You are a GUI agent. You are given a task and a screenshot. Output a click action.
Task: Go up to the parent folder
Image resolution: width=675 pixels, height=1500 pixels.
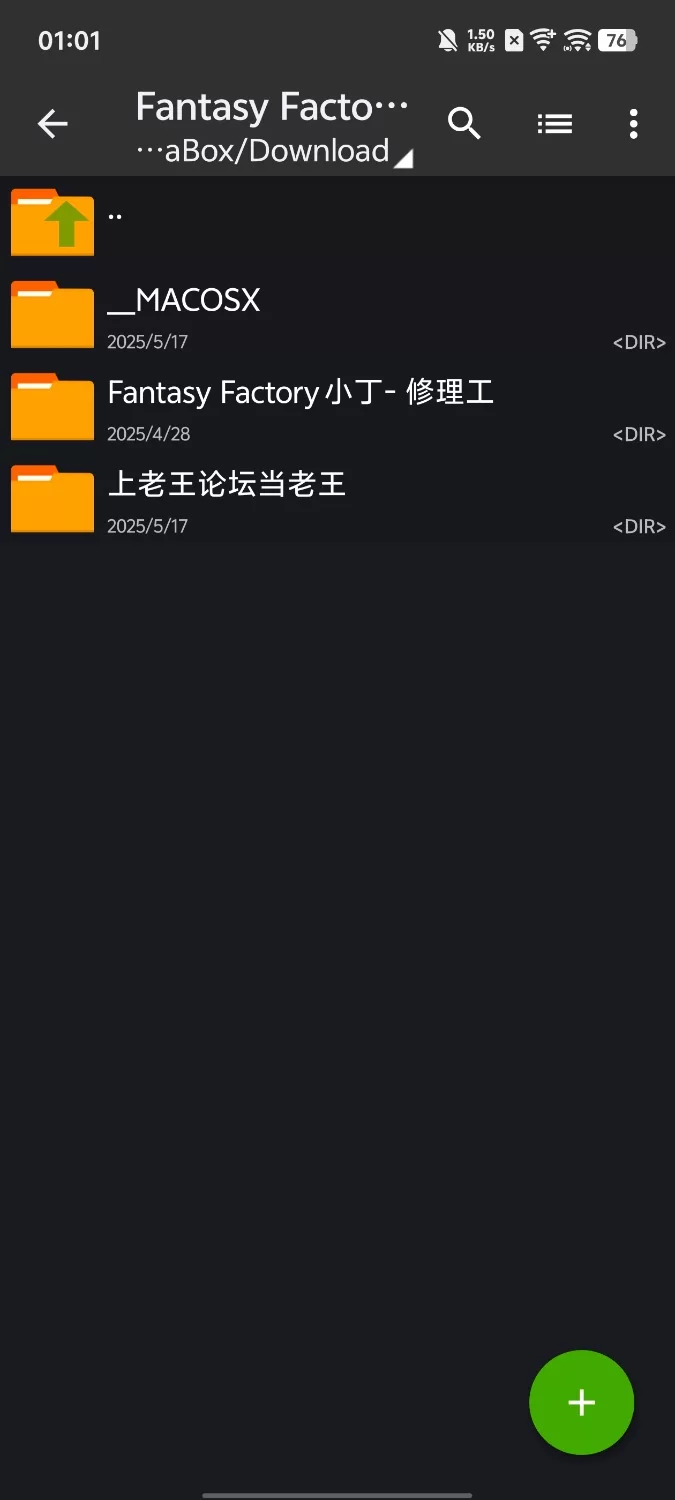(x=337, y=222)
